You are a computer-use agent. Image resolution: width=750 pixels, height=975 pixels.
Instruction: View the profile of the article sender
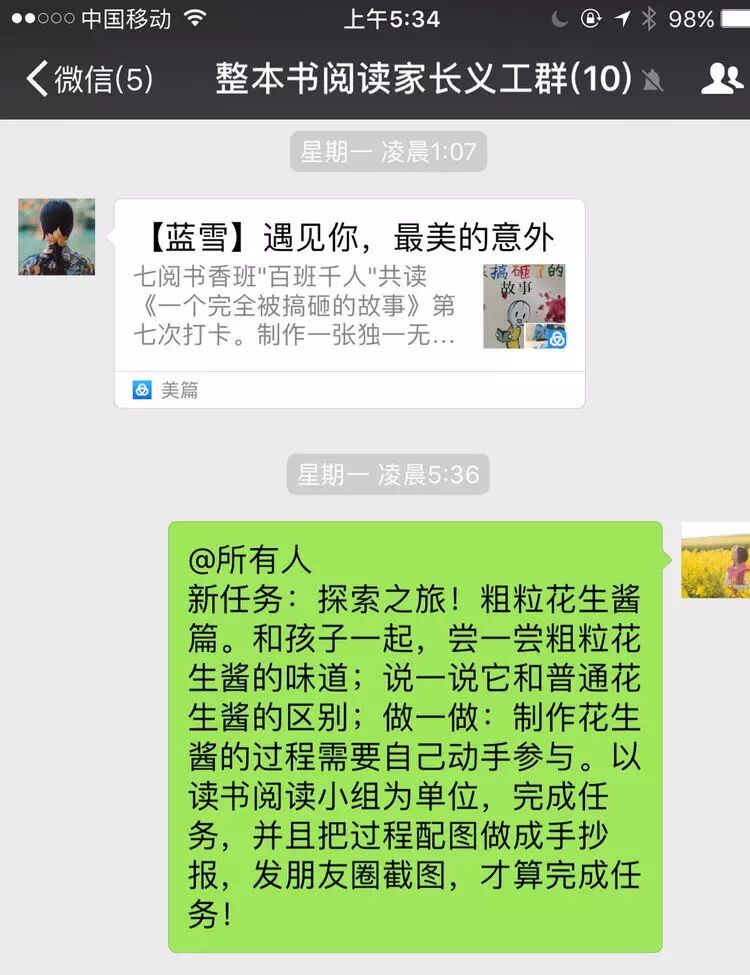[57, 237]
